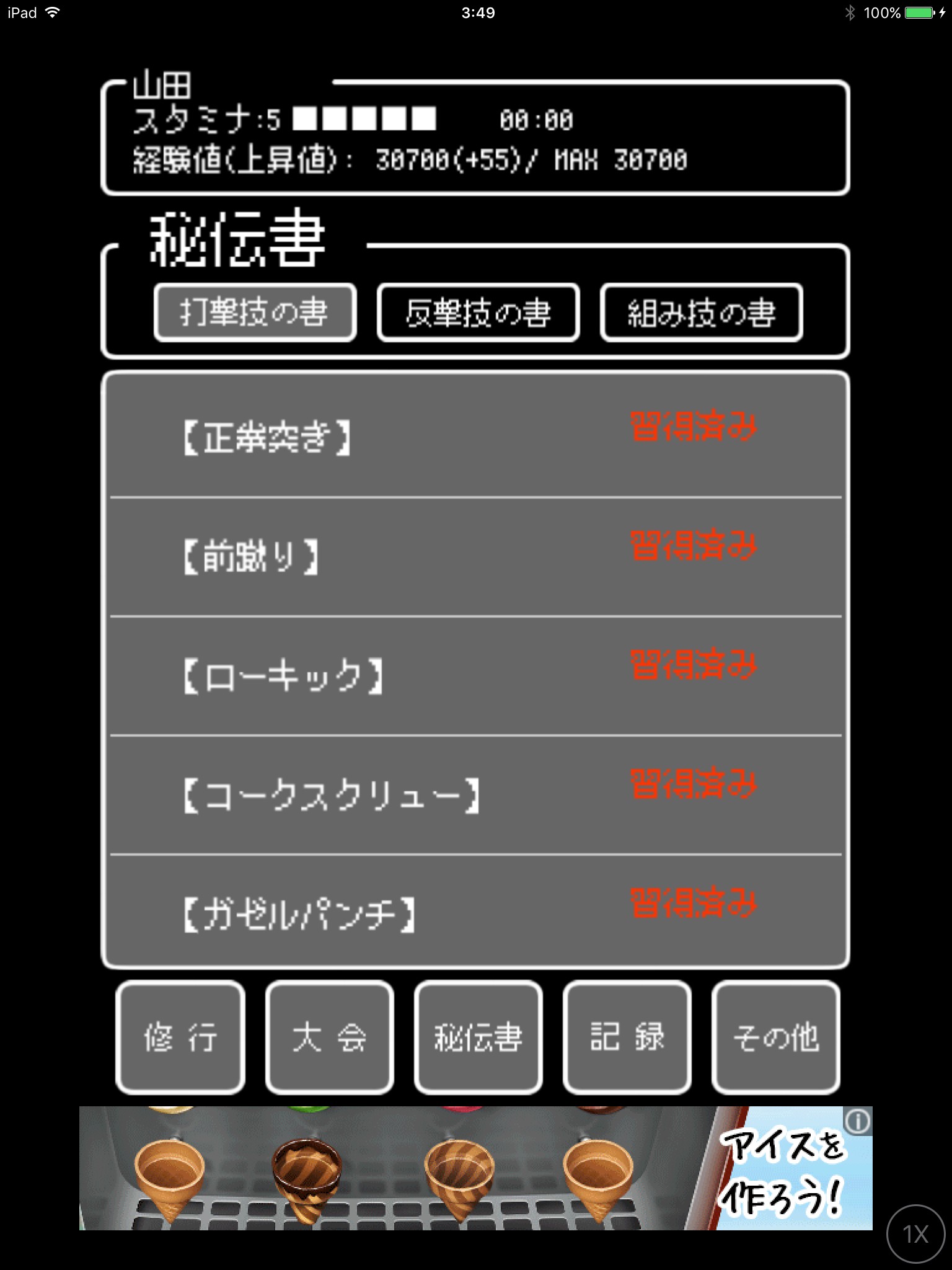Image resolution: width=952 pixels, height=1270 pixels.
Task: Switch to the 組み技の書 tab
Action: (701, 313)
